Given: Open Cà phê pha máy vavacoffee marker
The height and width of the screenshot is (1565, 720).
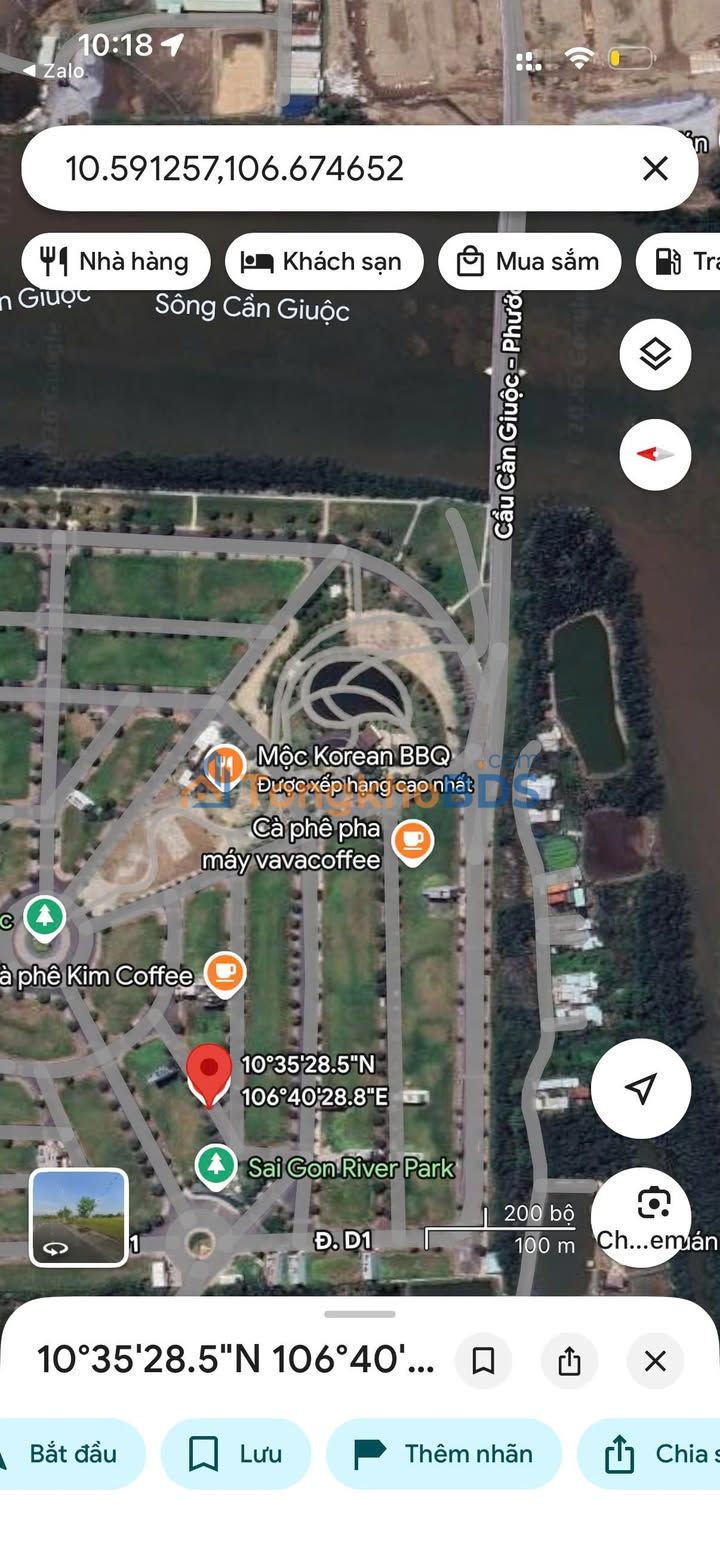Looking at the screenshot, I should coord(412,841).
